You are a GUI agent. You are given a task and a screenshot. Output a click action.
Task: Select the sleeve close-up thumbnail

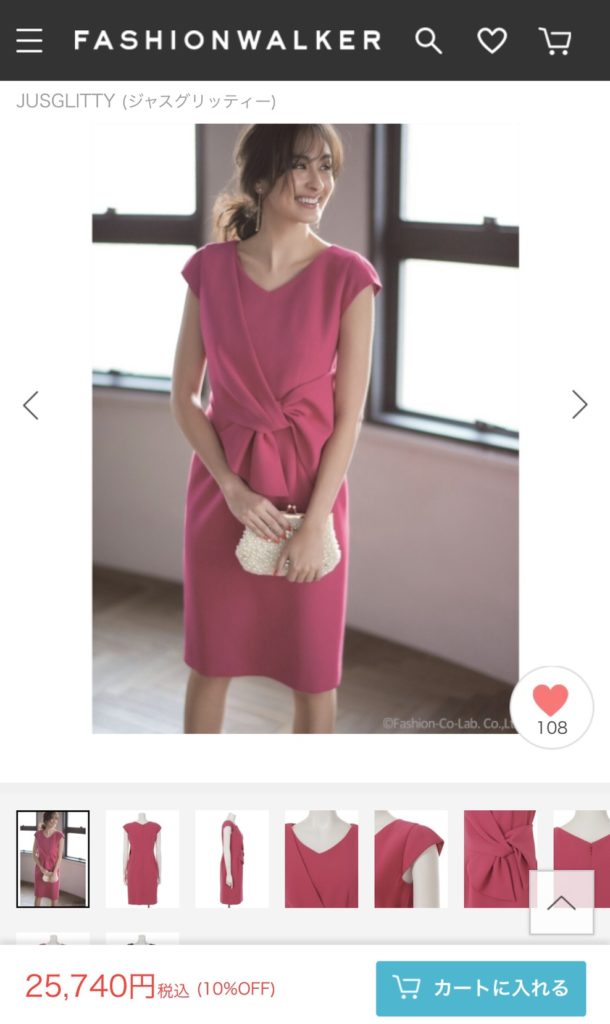411,859
